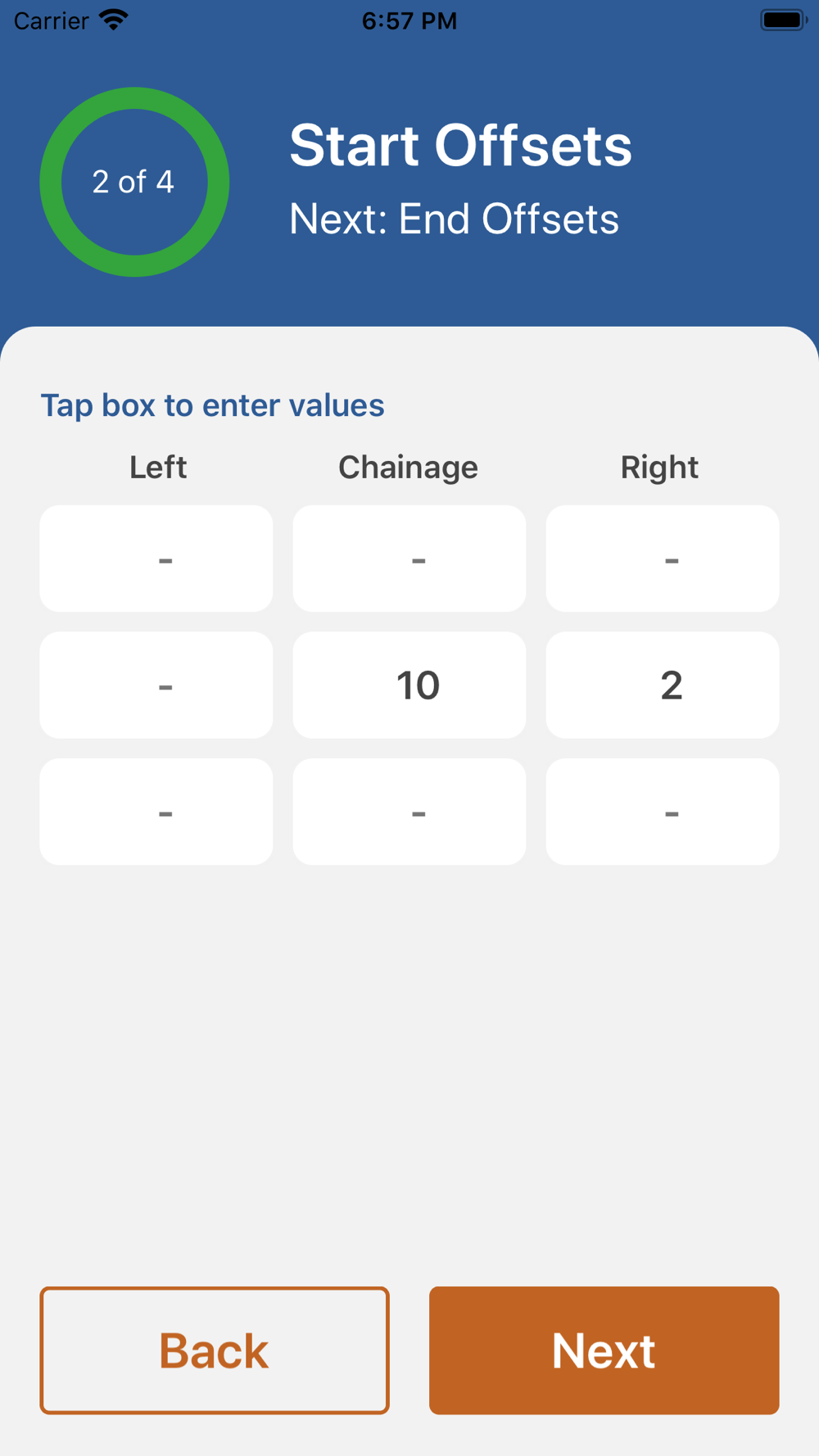Screen dimensions: 819x1456
Task: Edit the Right box showing 2
Action: (x=663, y=685)
